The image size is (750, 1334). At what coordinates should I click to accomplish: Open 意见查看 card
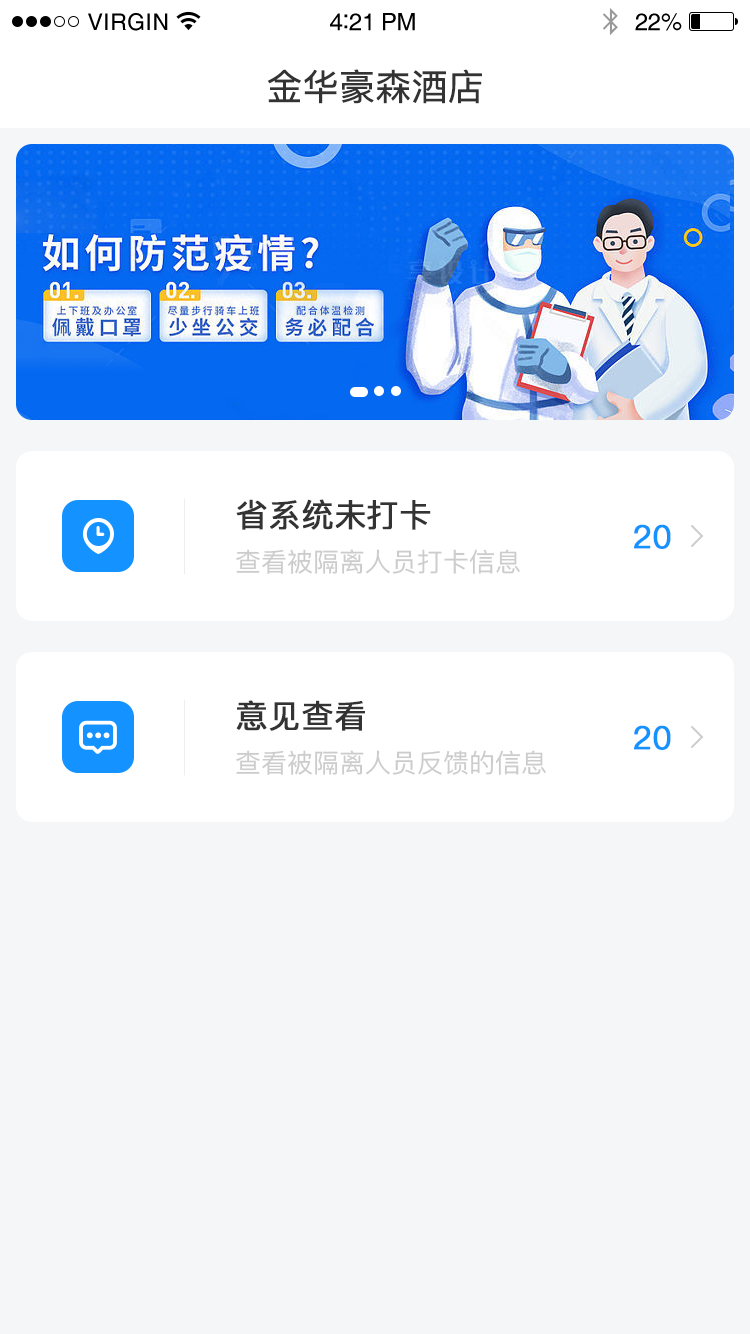[375, 737]
